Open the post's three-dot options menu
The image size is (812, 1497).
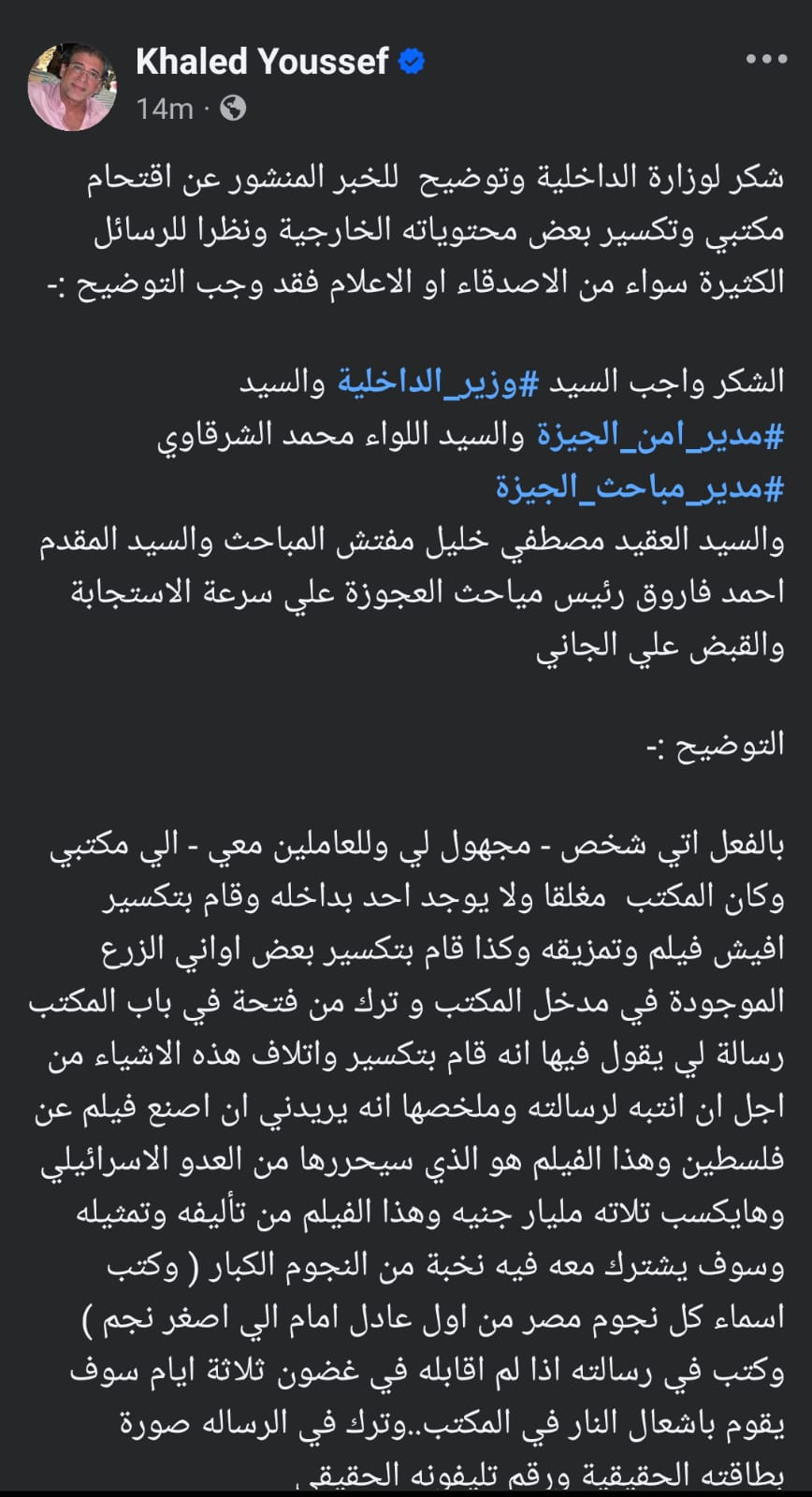pos(766,60)
